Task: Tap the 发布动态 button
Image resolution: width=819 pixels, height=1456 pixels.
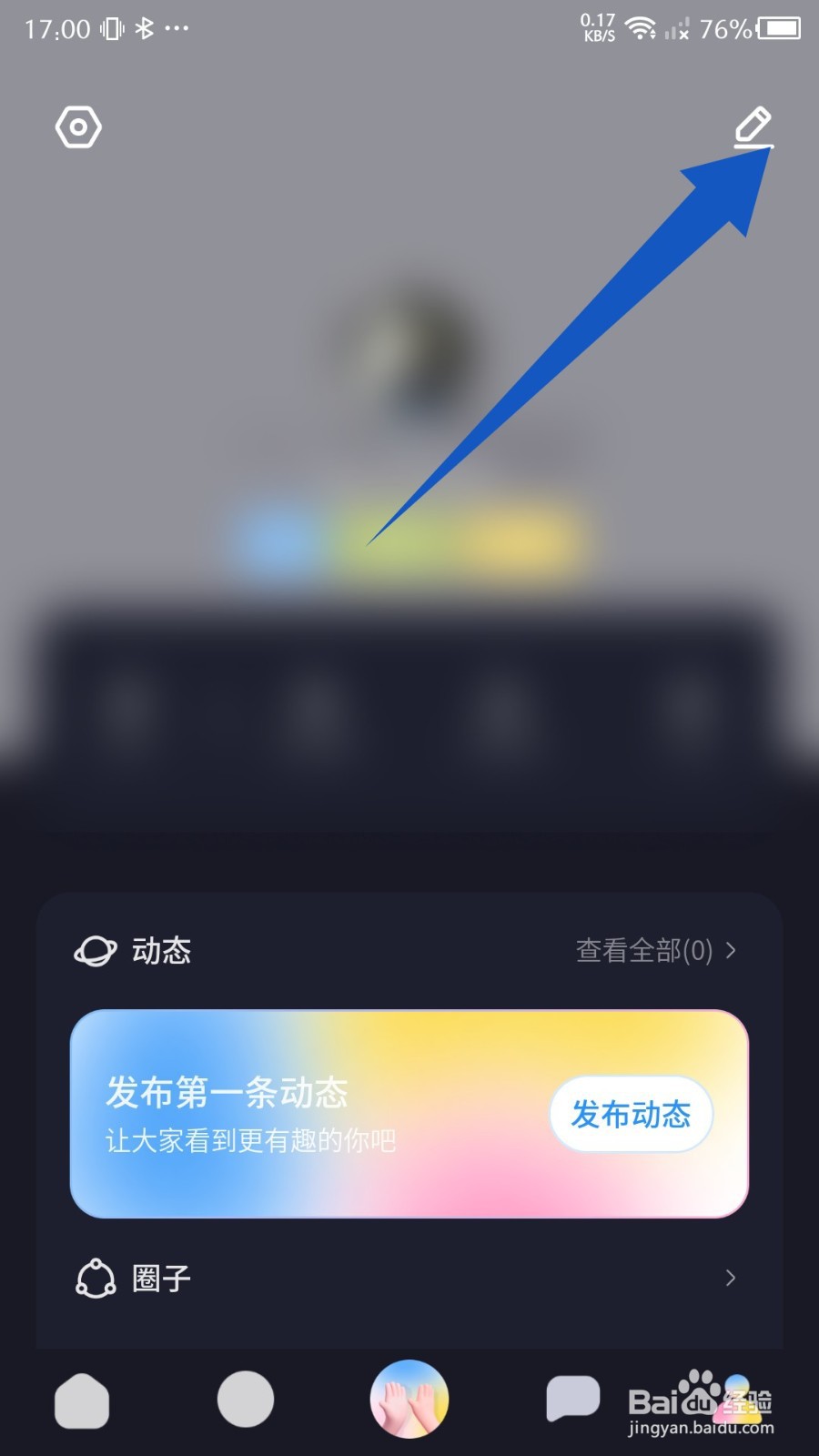Action: pos(631,1114)
